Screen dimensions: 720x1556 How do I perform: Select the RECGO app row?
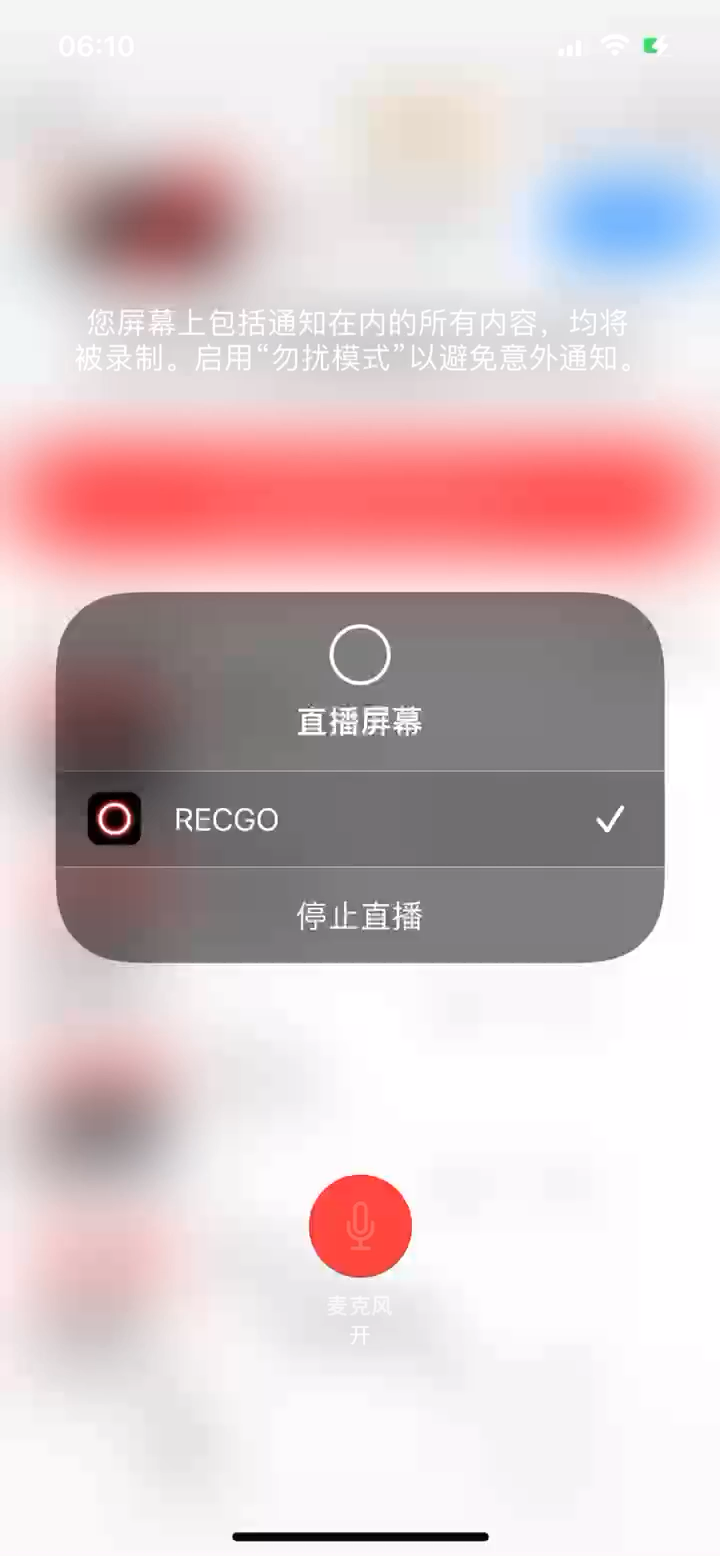pyautogui.click(x=360, y=820)
